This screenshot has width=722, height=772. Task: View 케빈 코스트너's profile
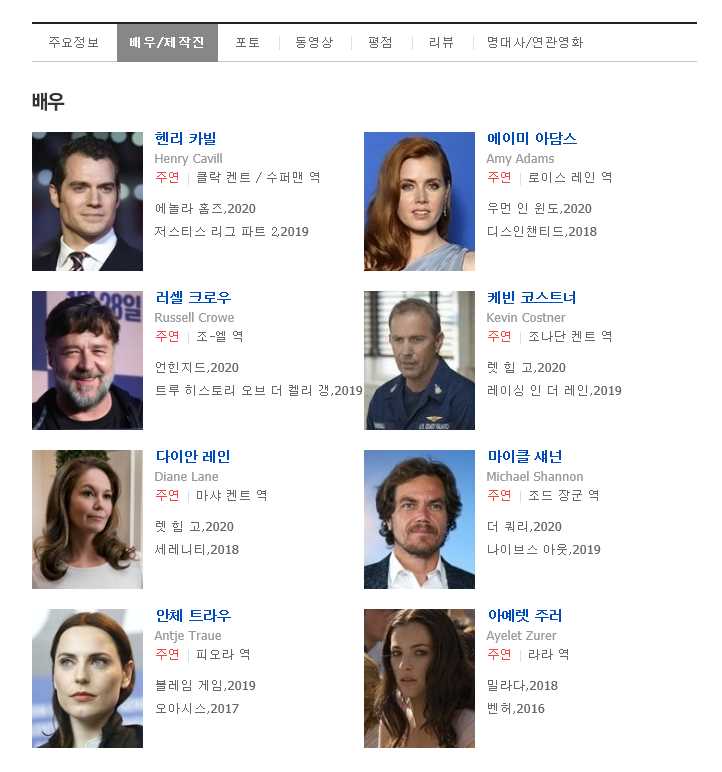pos(531,297)
